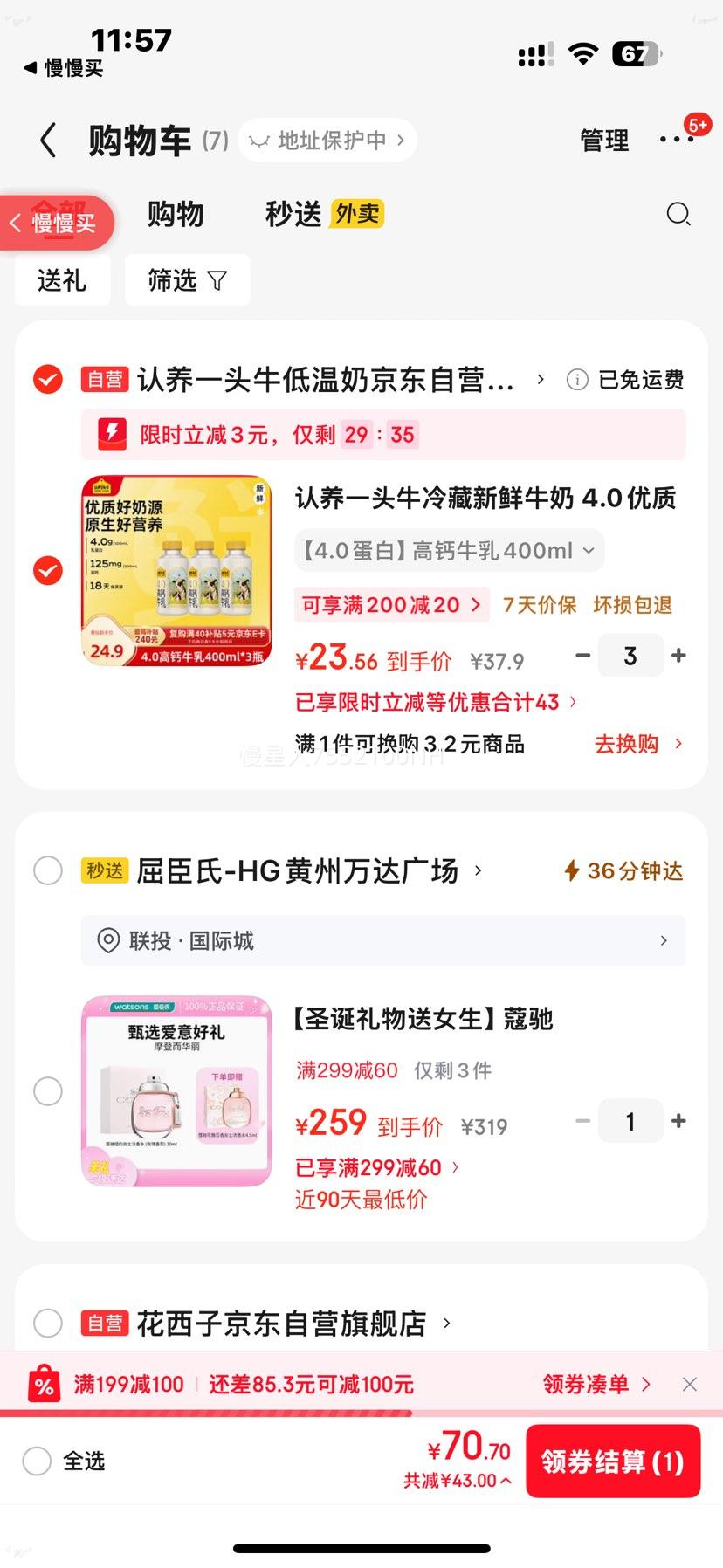Open the search magnifier icon
This screenshot has height=1568, width=723.
678,215
